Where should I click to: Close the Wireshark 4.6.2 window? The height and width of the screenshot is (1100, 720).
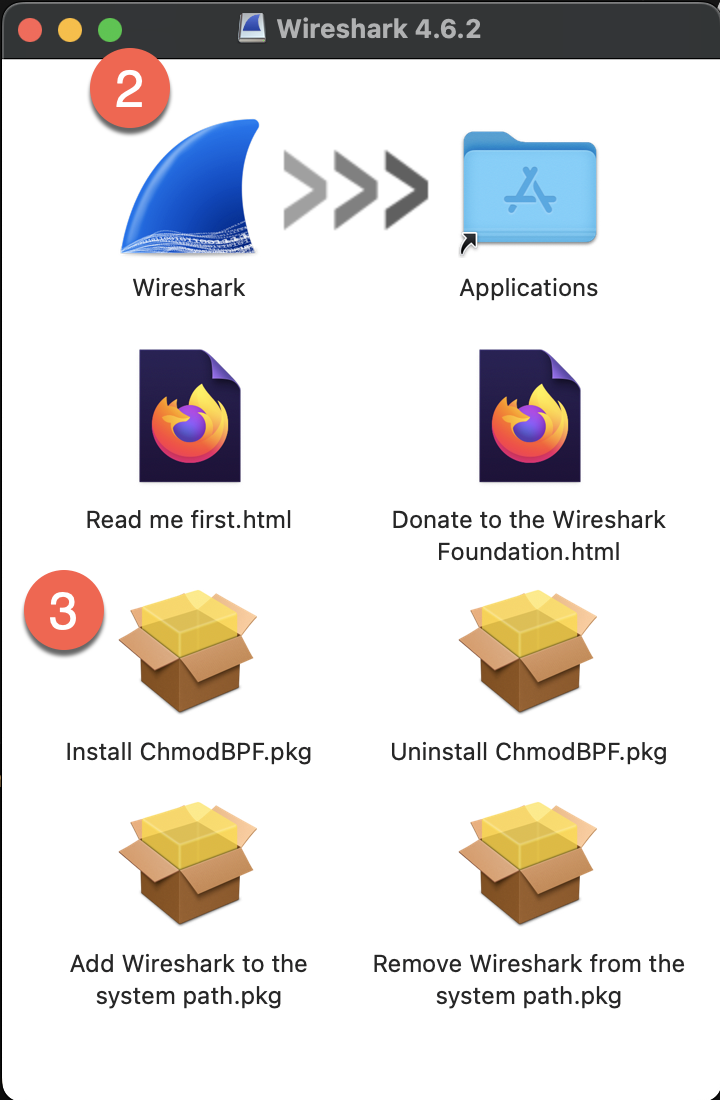[30, 29]
